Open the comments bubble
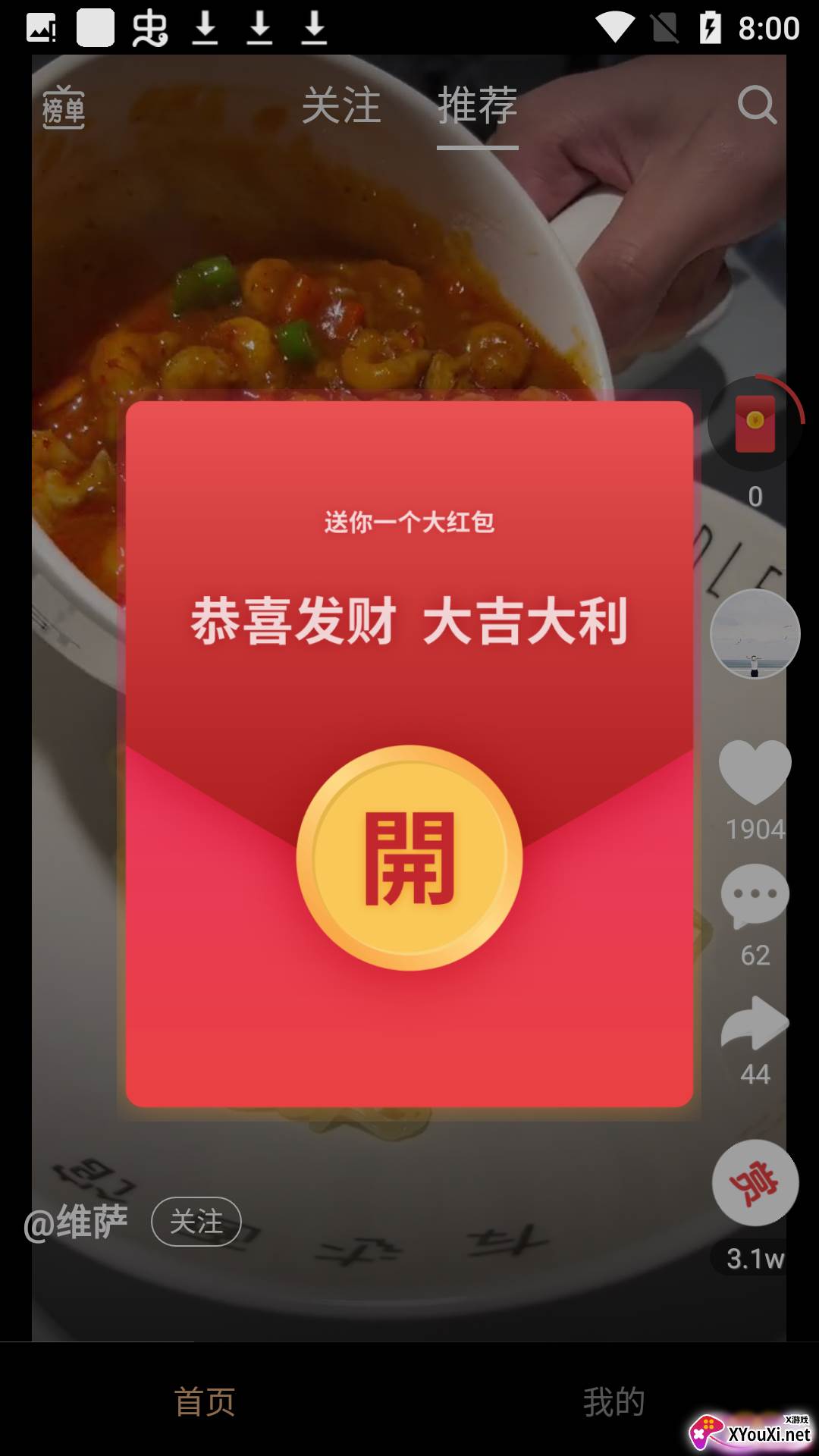Screen dimensions: 819x1456 (x=755, y=896)
